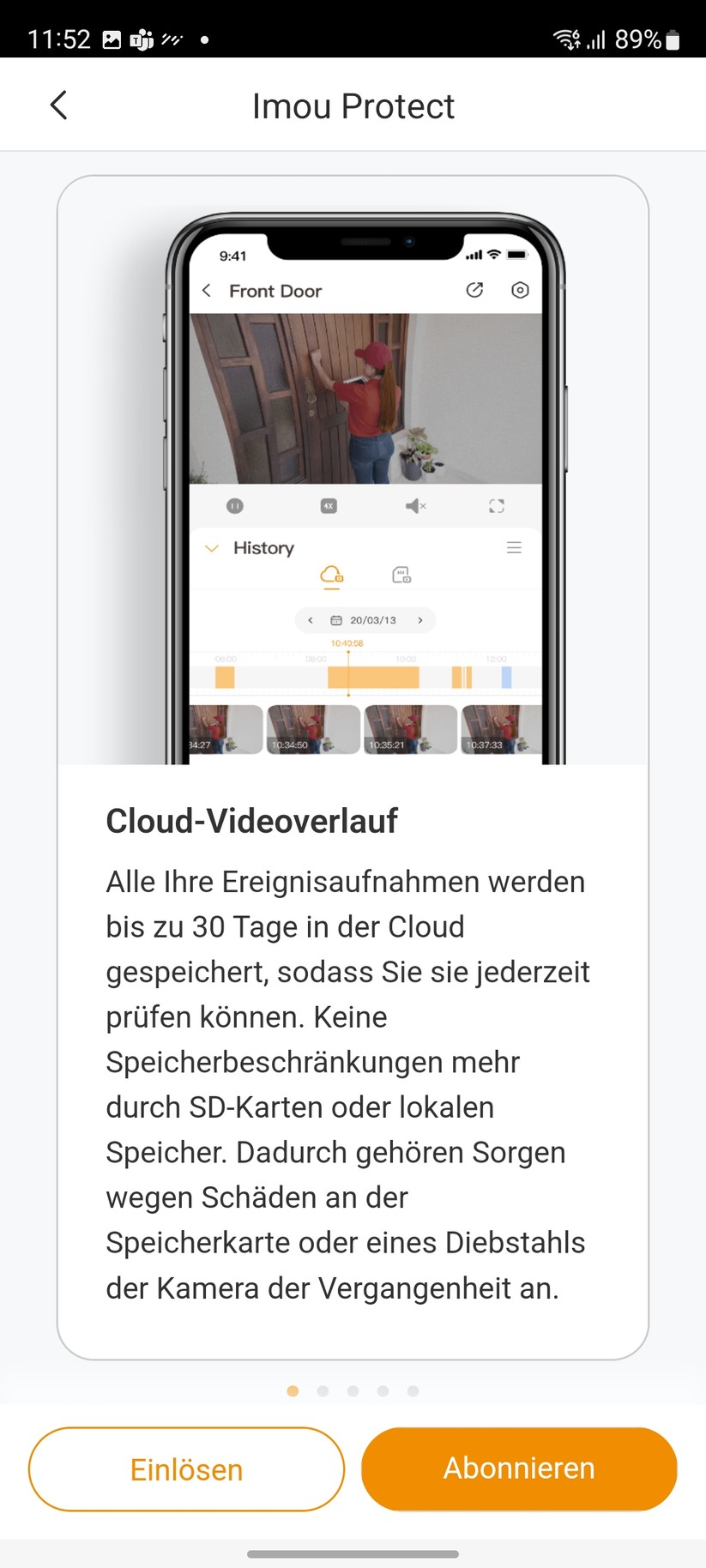Tap the Einlösen button

pyautogui.click(x=186, y=1468)
